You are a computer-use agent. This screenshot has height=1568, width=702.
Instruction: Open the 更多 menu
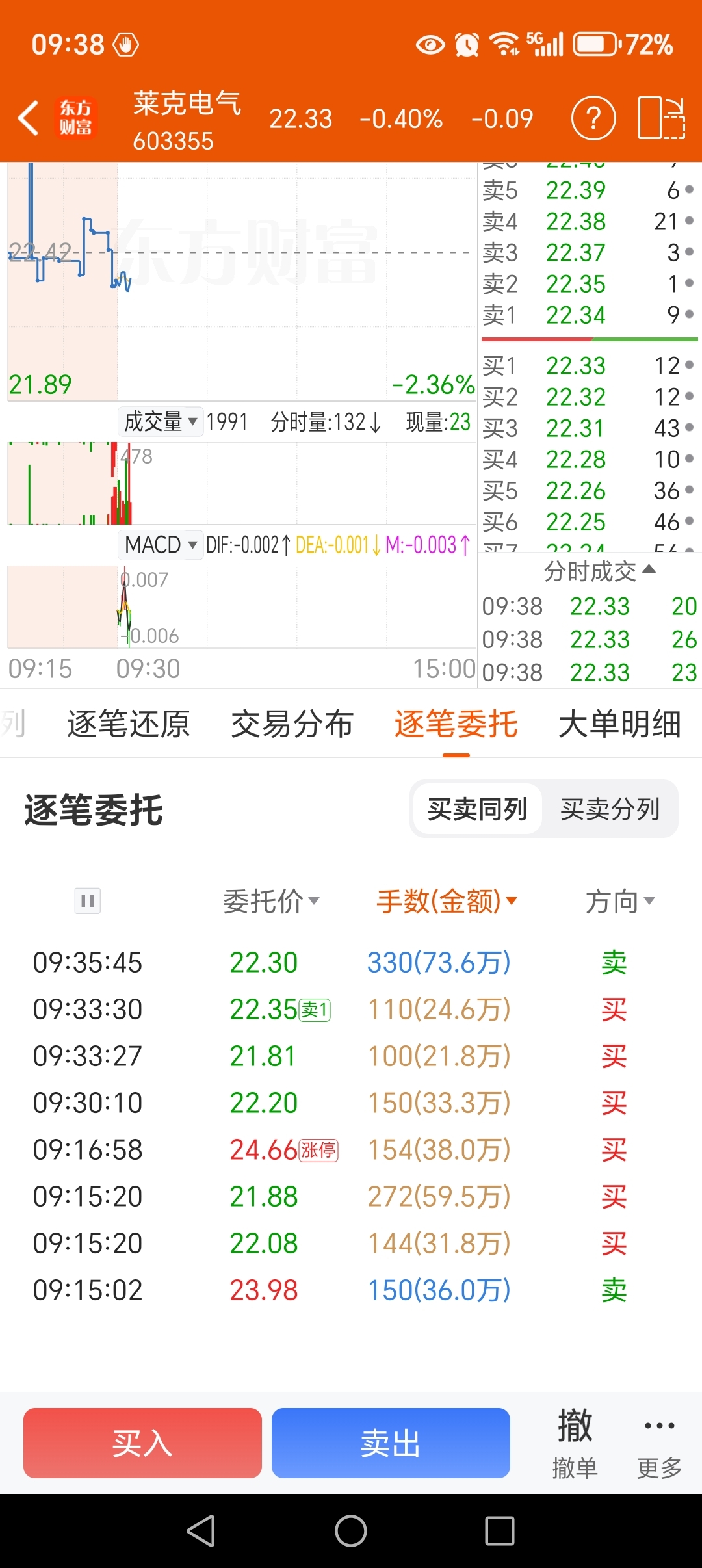659,1443
